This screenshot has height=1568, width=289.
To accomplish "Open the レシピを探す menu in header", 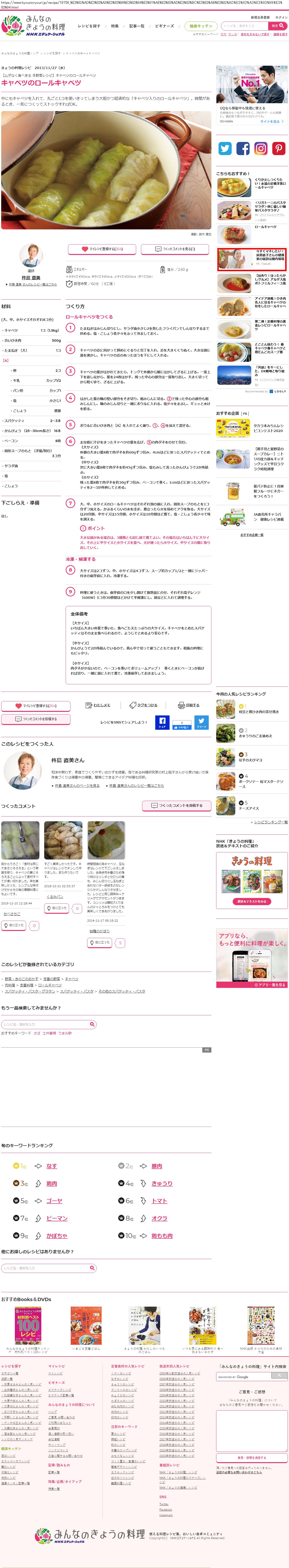I will click(x=89, y=26).
